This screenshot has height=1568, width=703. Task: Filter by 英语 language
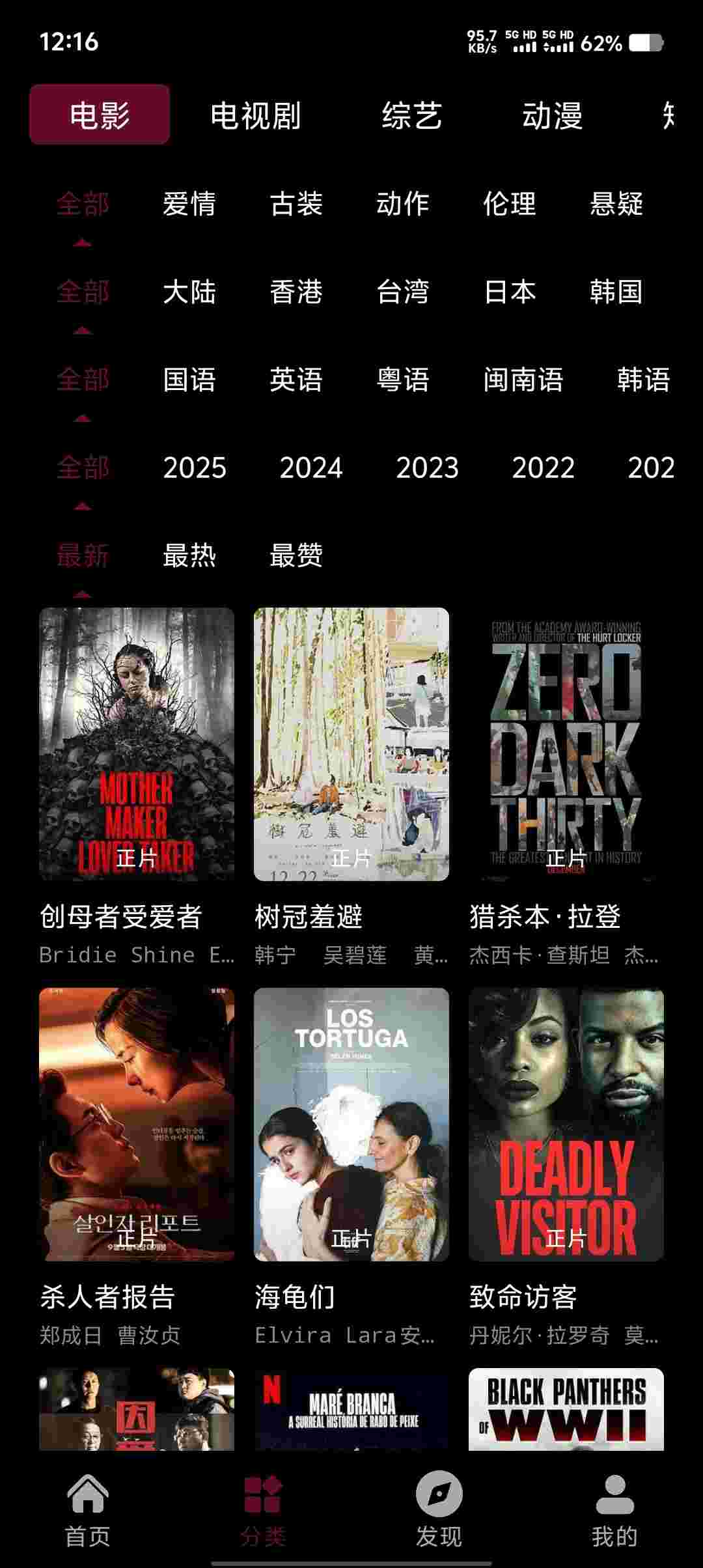[296, 380]
